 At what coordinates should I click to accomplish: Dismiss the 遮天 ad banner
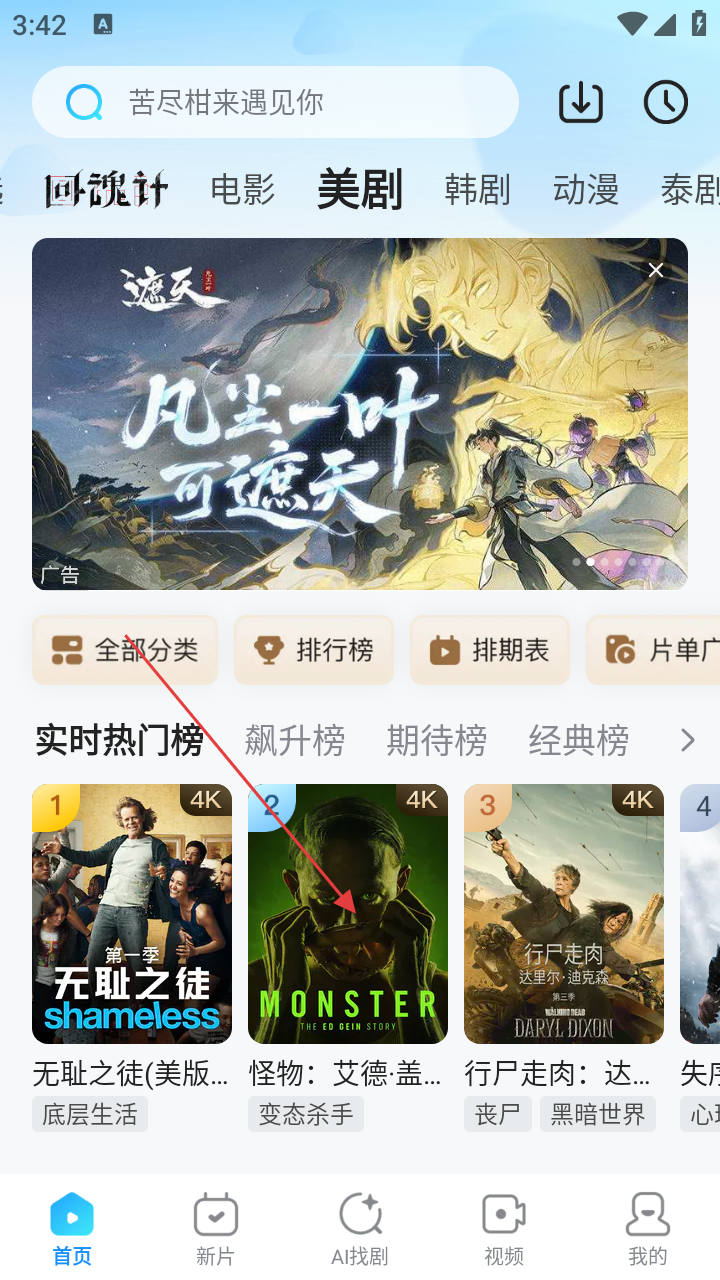tap(656, 270)
